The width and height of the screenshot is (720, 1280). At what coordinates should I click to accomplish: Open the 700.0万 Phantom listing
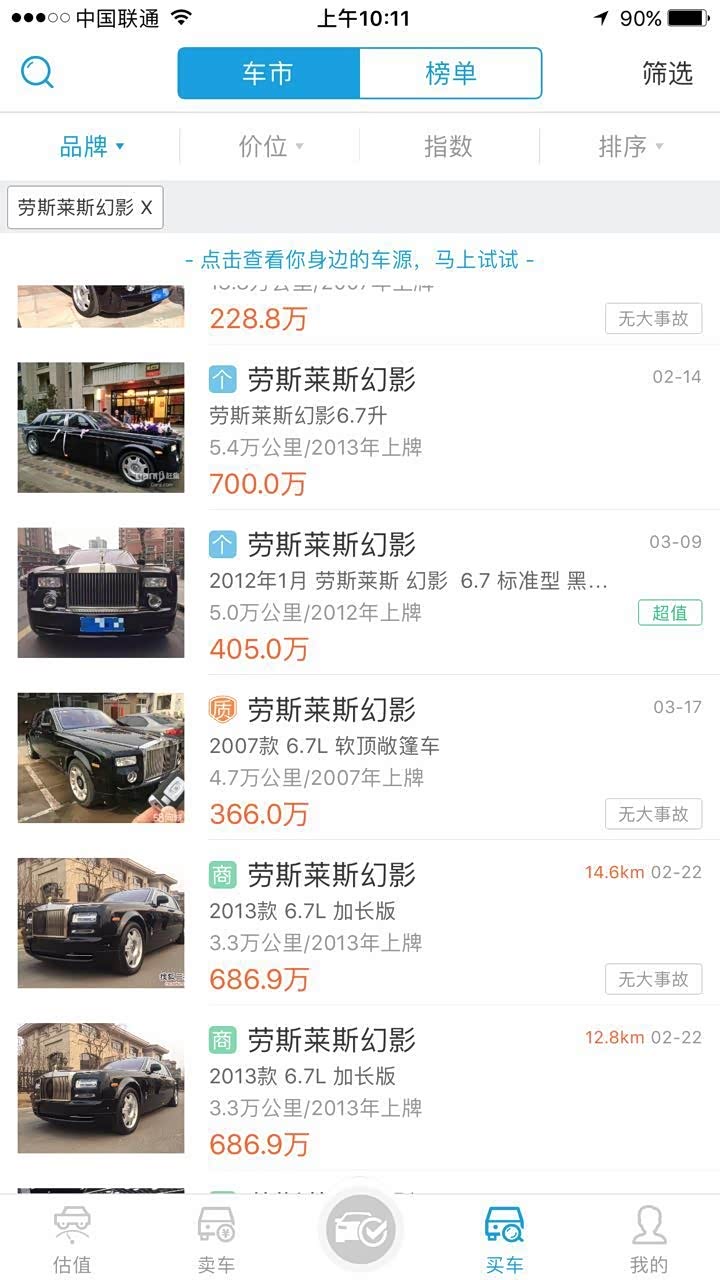tap(400, 428)
